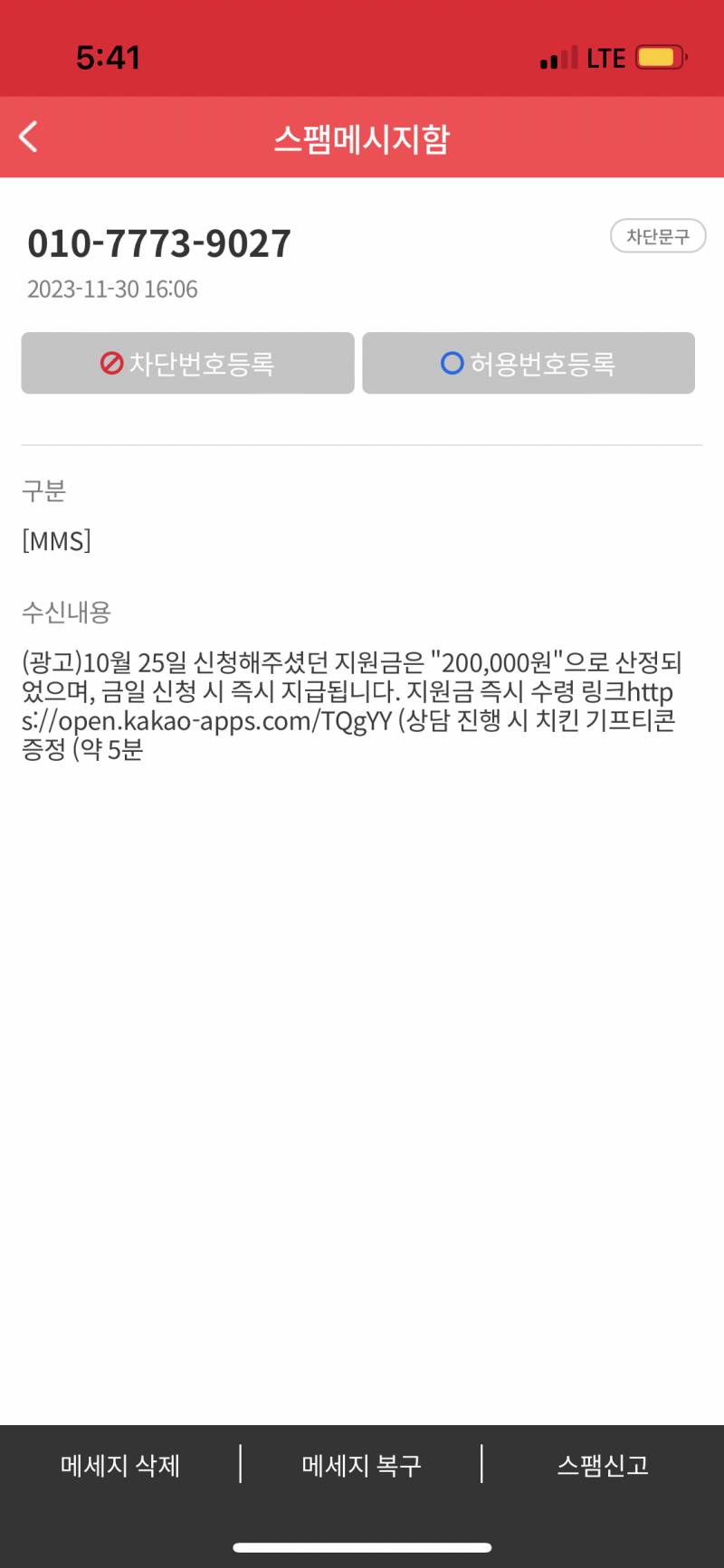Tap the battery indicator icon
The height and width of the screenshot is (1568, 724).
[x=660, y=56]
